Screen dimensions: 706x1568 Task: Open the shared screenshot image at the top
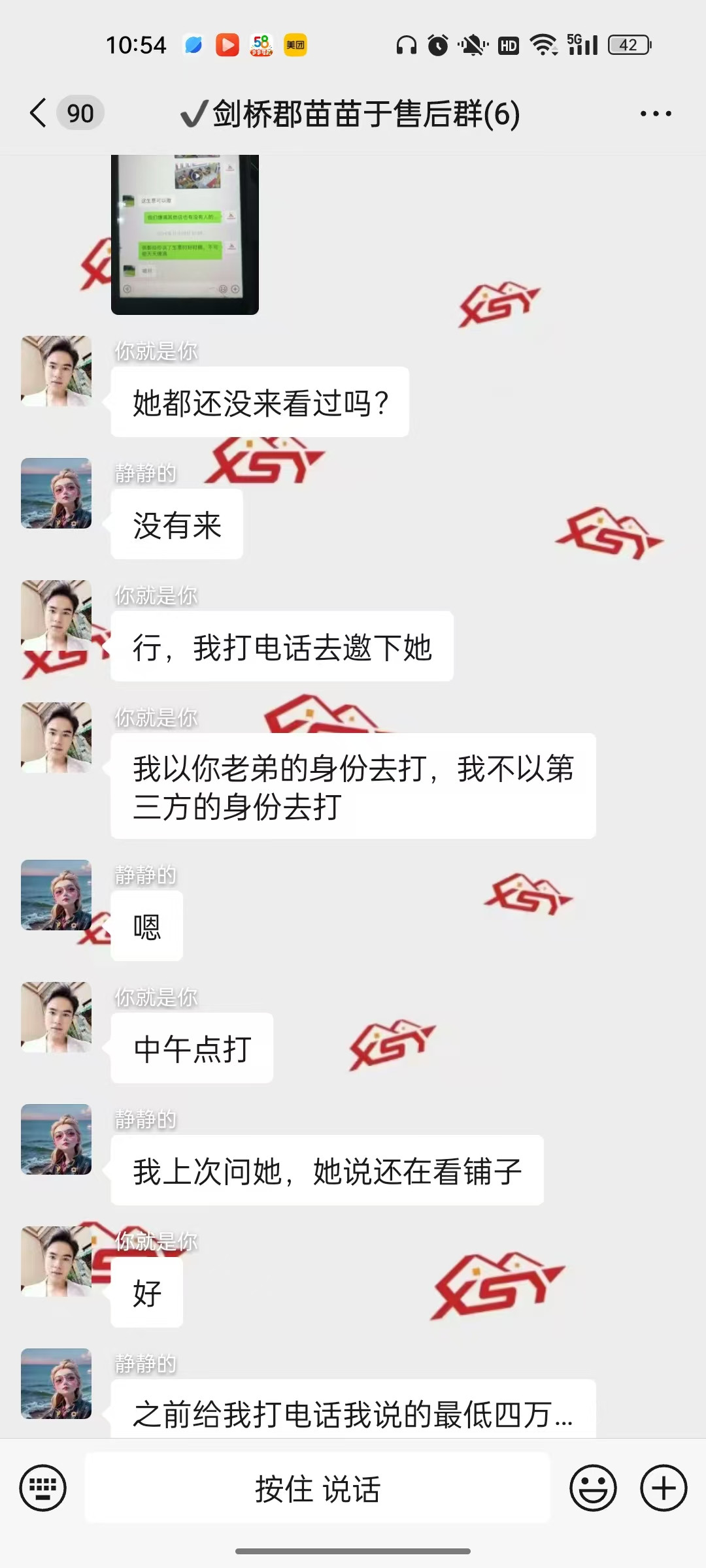[x=185, y=234]
